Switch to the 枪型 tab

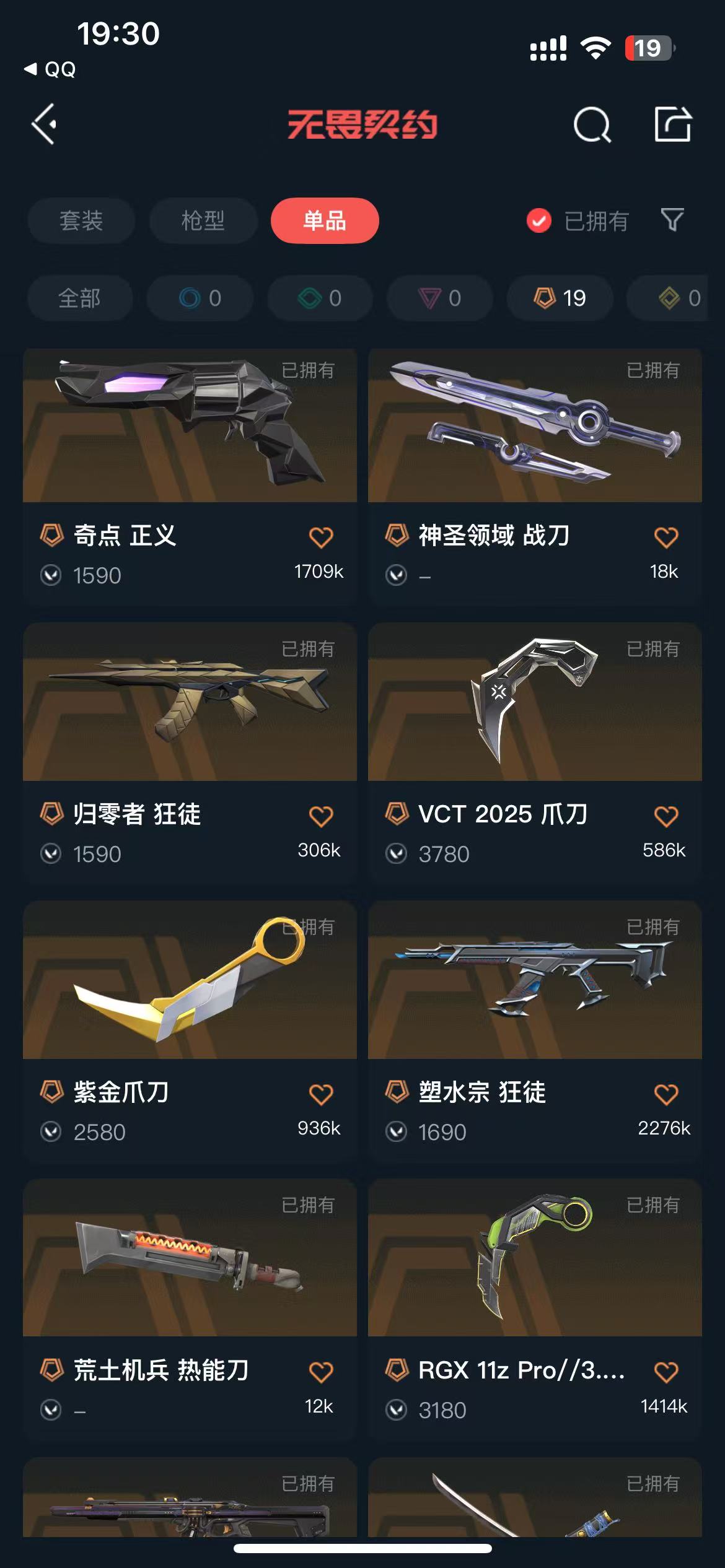coord(203,221)
